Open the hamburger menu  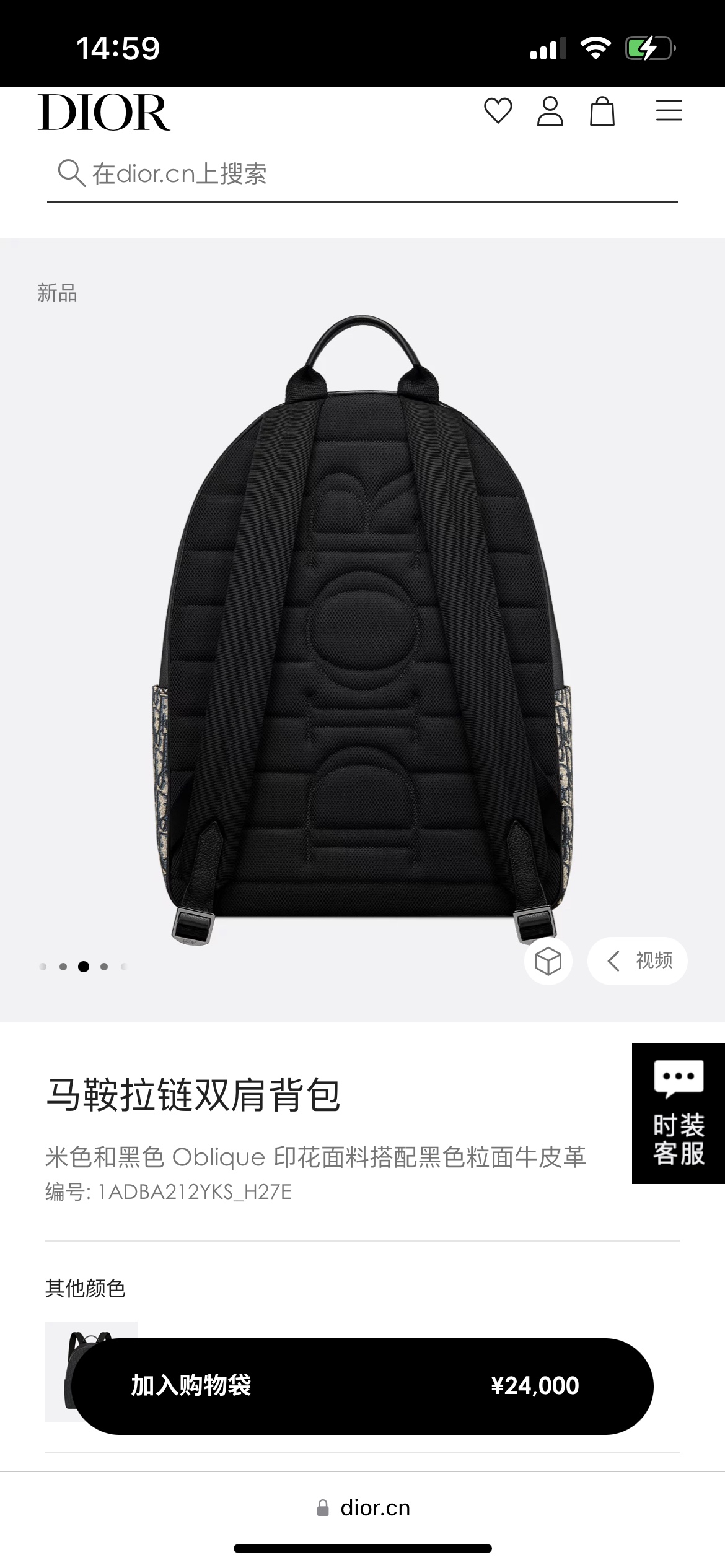669,111
